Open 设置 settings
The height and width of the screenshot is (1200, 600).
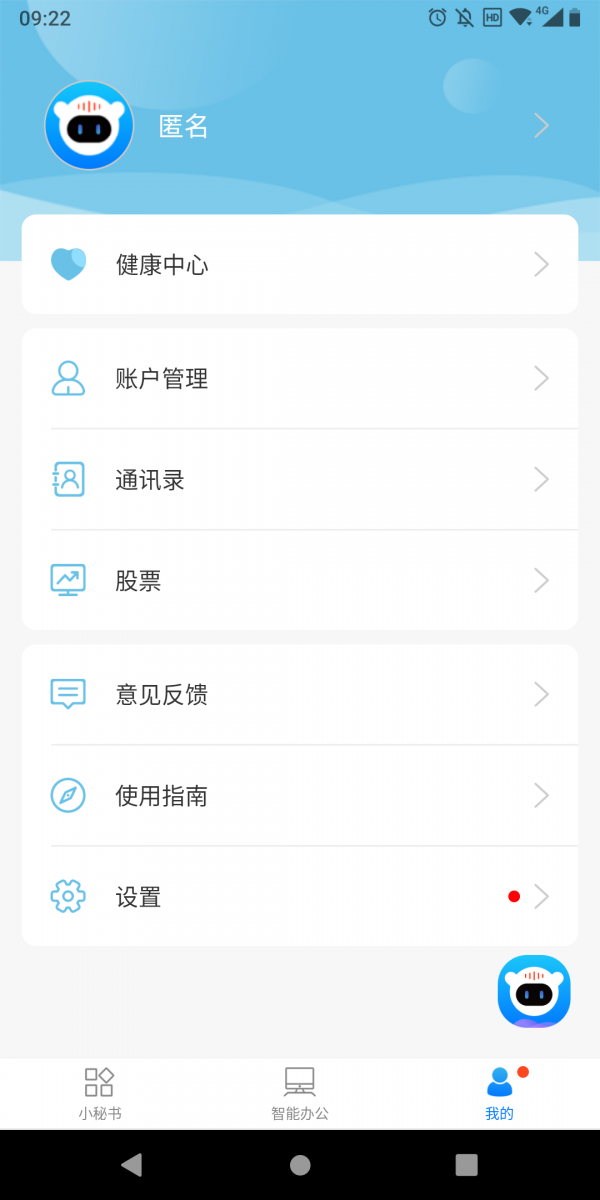pyautogui.click(x=300, y=896)
